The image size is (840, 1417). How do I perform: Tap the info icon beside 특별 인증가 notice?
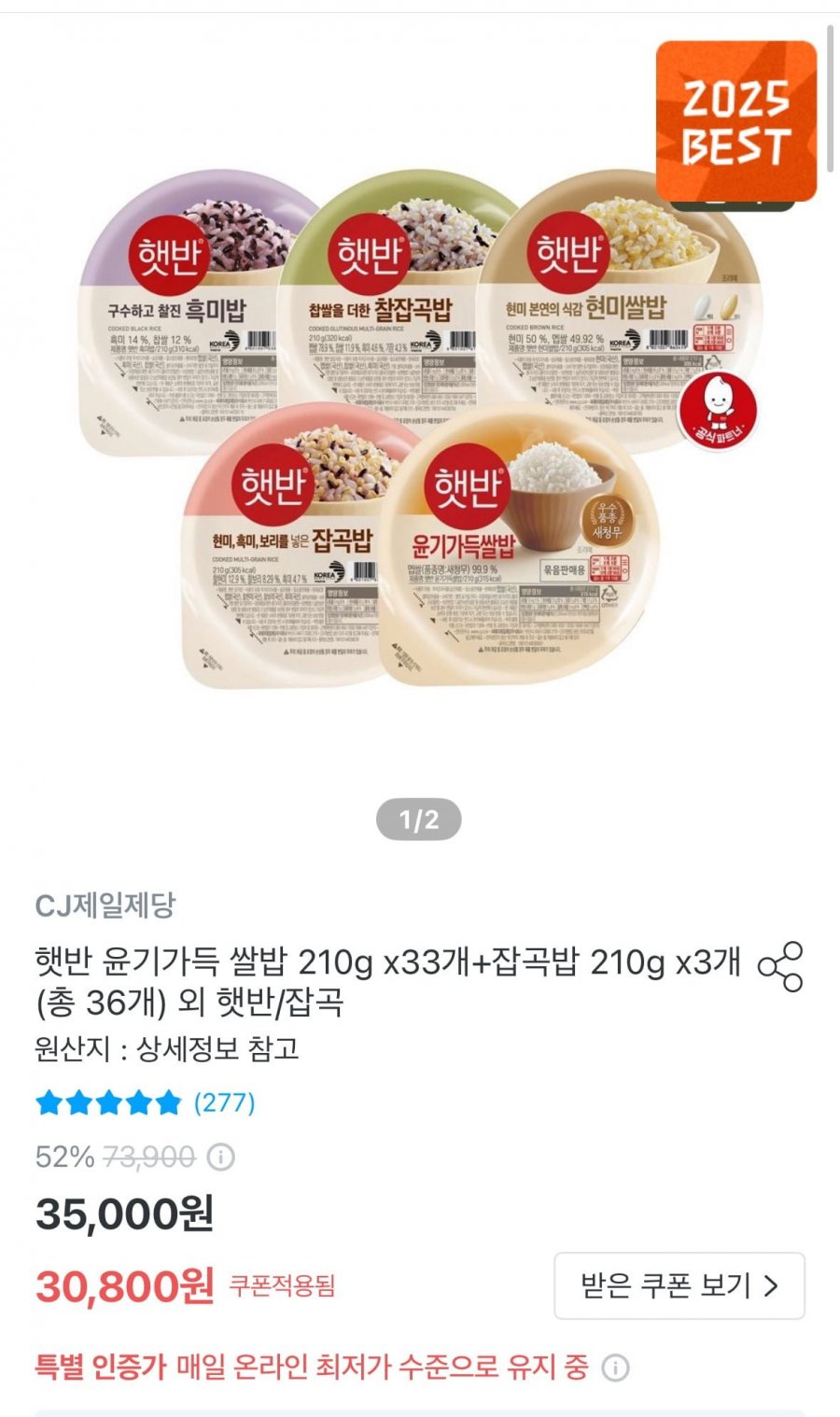616,1366
